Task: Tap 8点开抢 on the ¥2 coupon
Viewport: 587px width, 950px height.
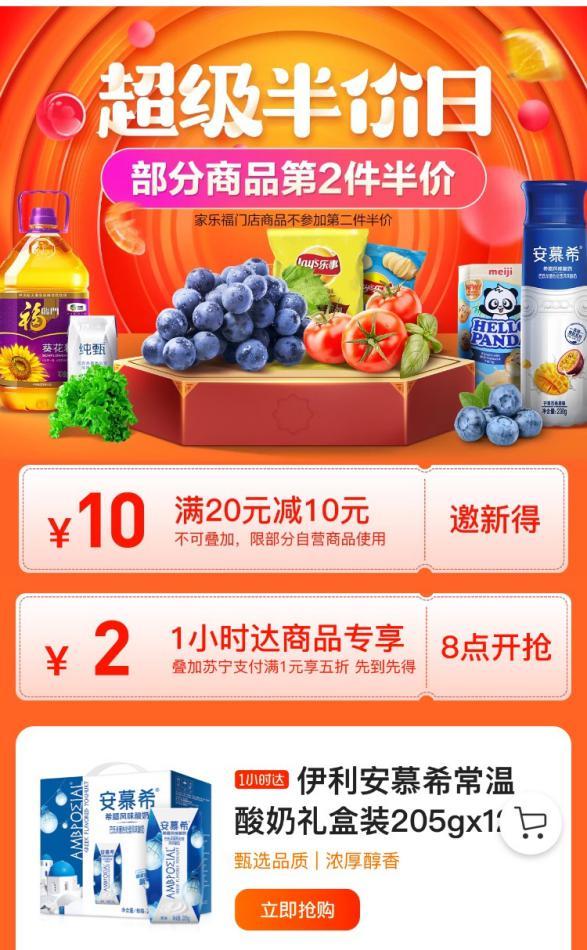Action: [x=496, y=648]
